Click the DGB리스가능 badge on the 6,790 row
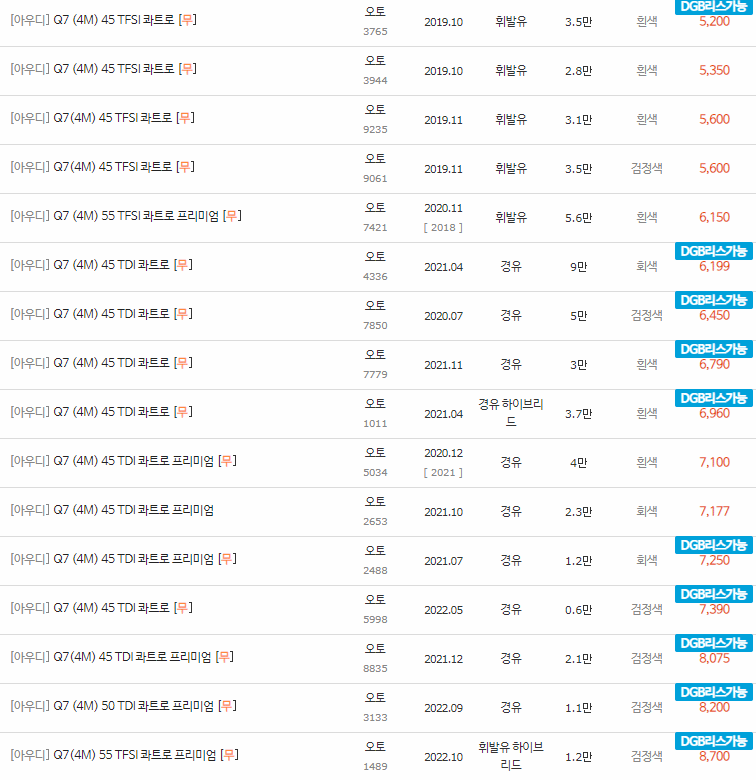 713,349
